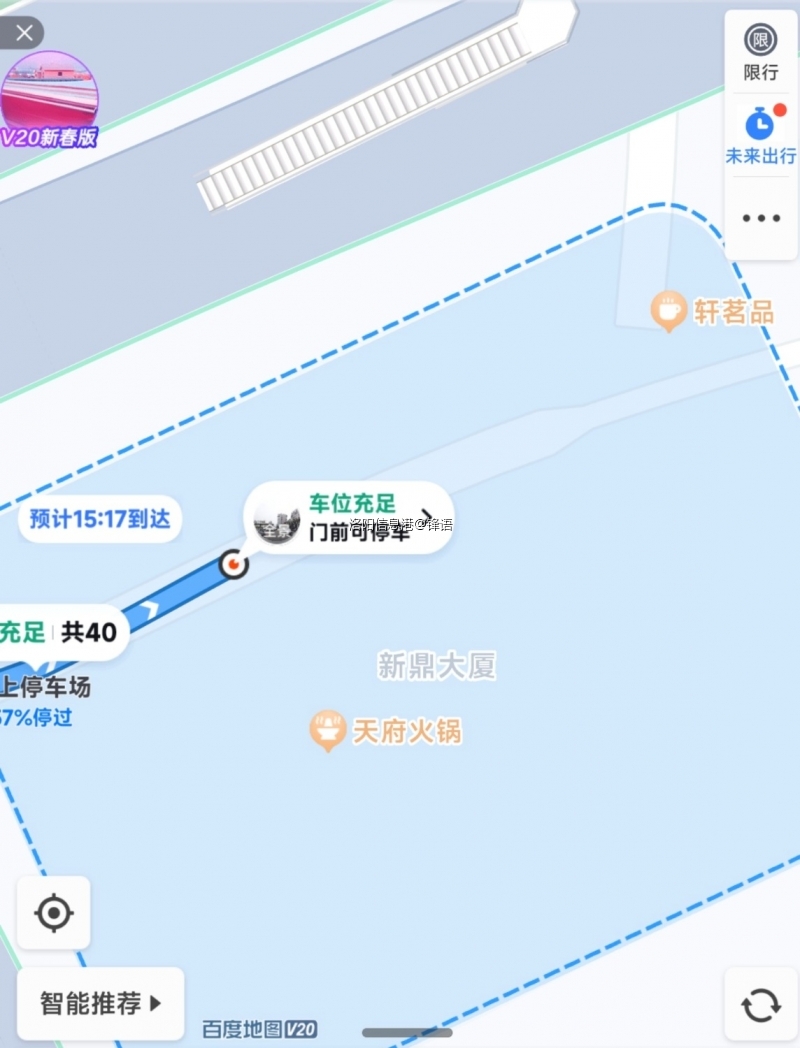Open the 限行 traffic restriction tool
The height and width of the screenshot is (1048, 800).
[x=761, y=52]
